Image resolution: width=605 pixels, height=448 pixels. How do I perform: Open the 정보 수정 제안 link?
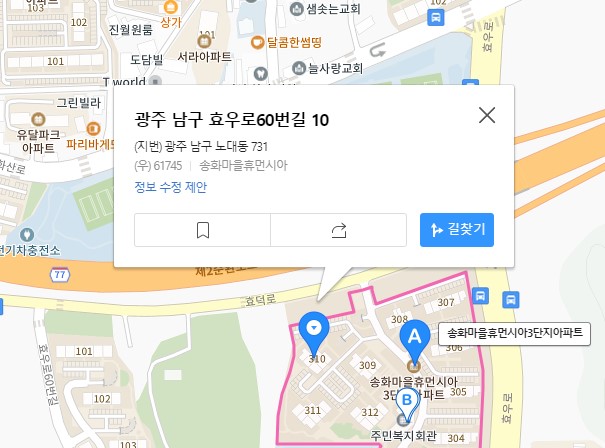(170, 186)
